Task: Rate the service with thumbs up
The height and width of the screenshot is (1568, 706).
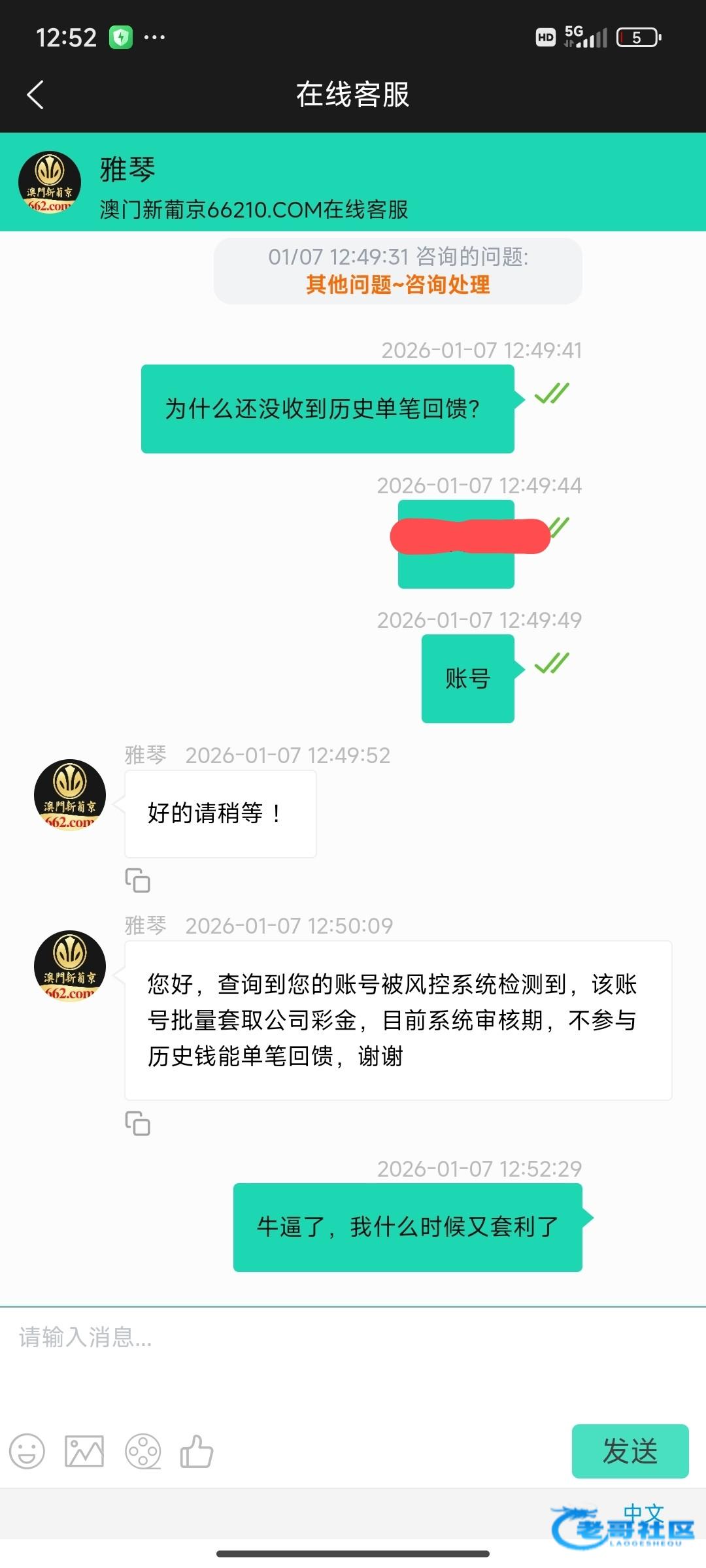Action: tap(197, 1451)
